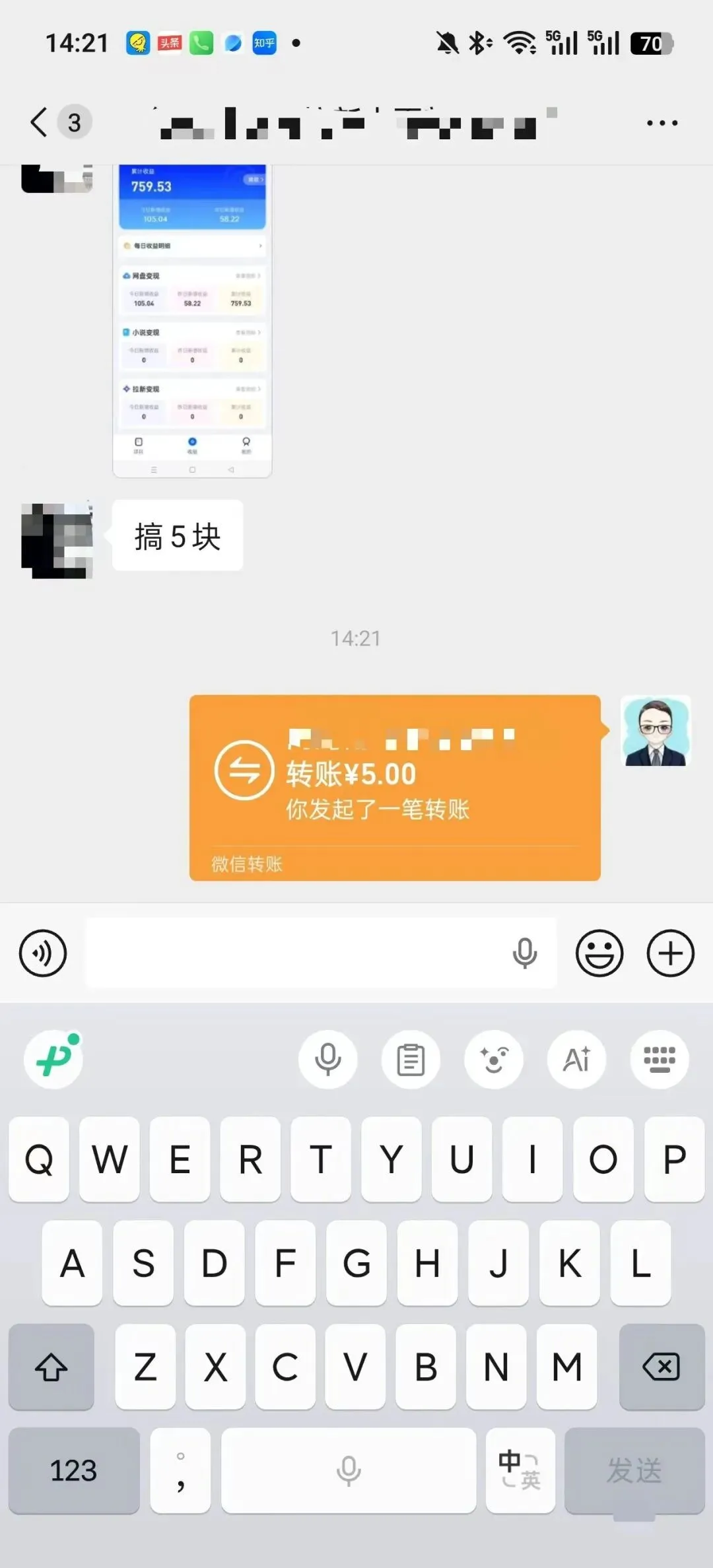Open the plus attachments menu
Image resolution: width=713 pixels, height=1568 pixels.
[670, 953]
